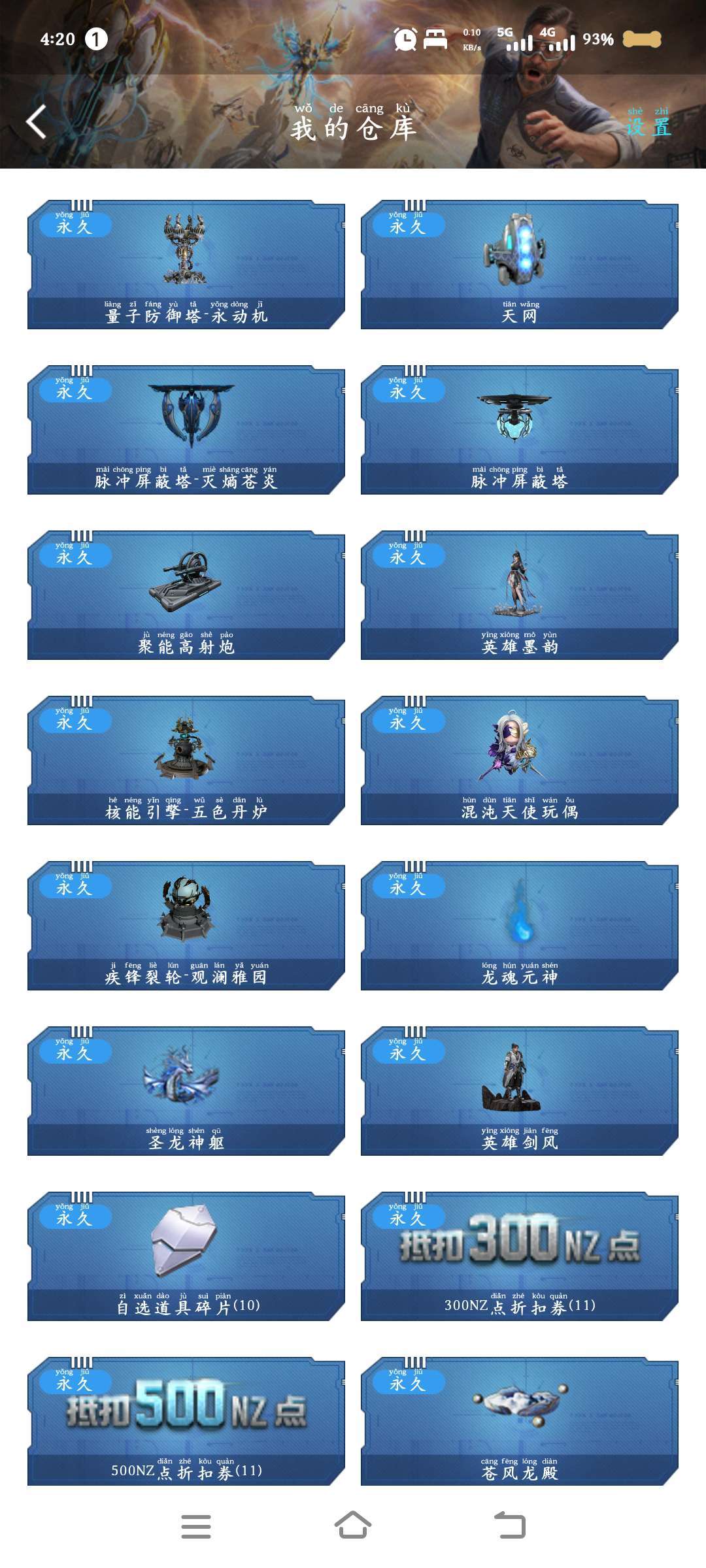This screenshot has width=706, height=1568.
Task: Select the 500NZ点折扣券(11) card
Action: (186, 1422)
